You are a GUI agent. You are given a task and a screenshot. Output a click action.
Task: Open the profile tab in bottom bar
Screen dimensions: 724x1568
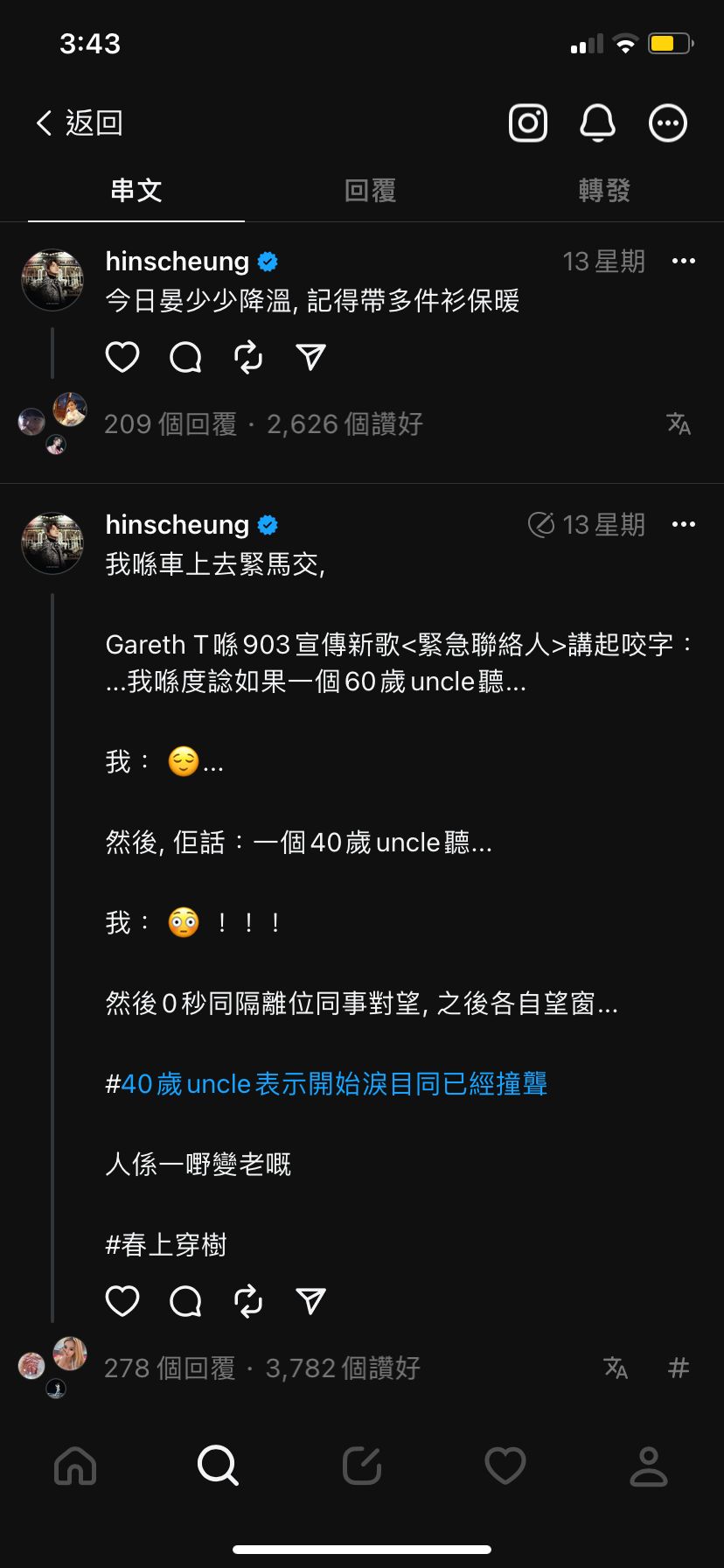pos(649,1466)
